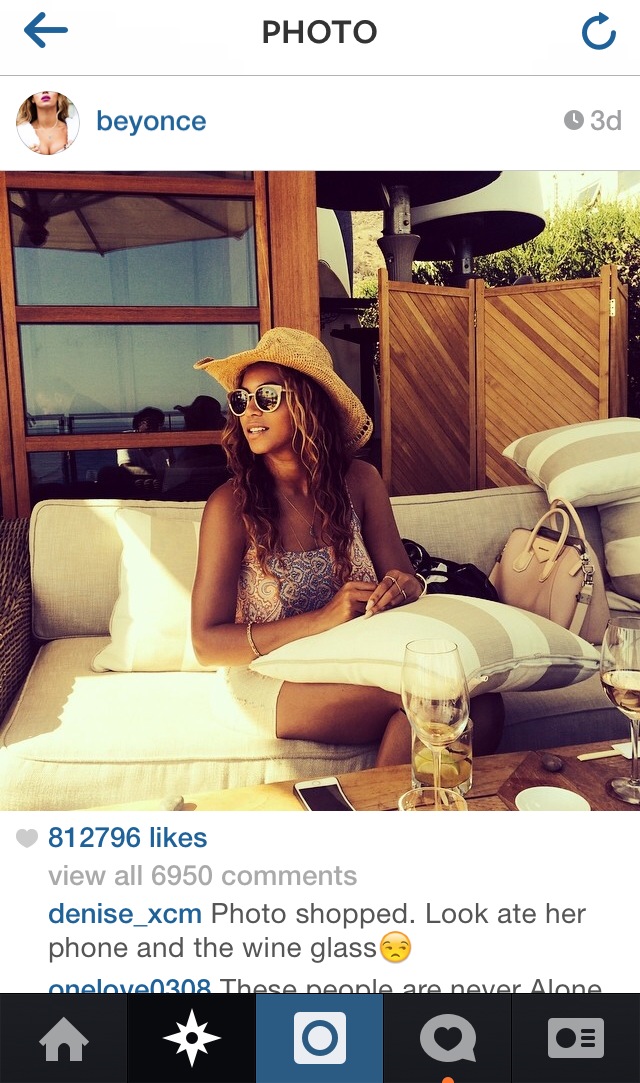Open the Profile tab
640x1083 pixels.
(576, 1038)
